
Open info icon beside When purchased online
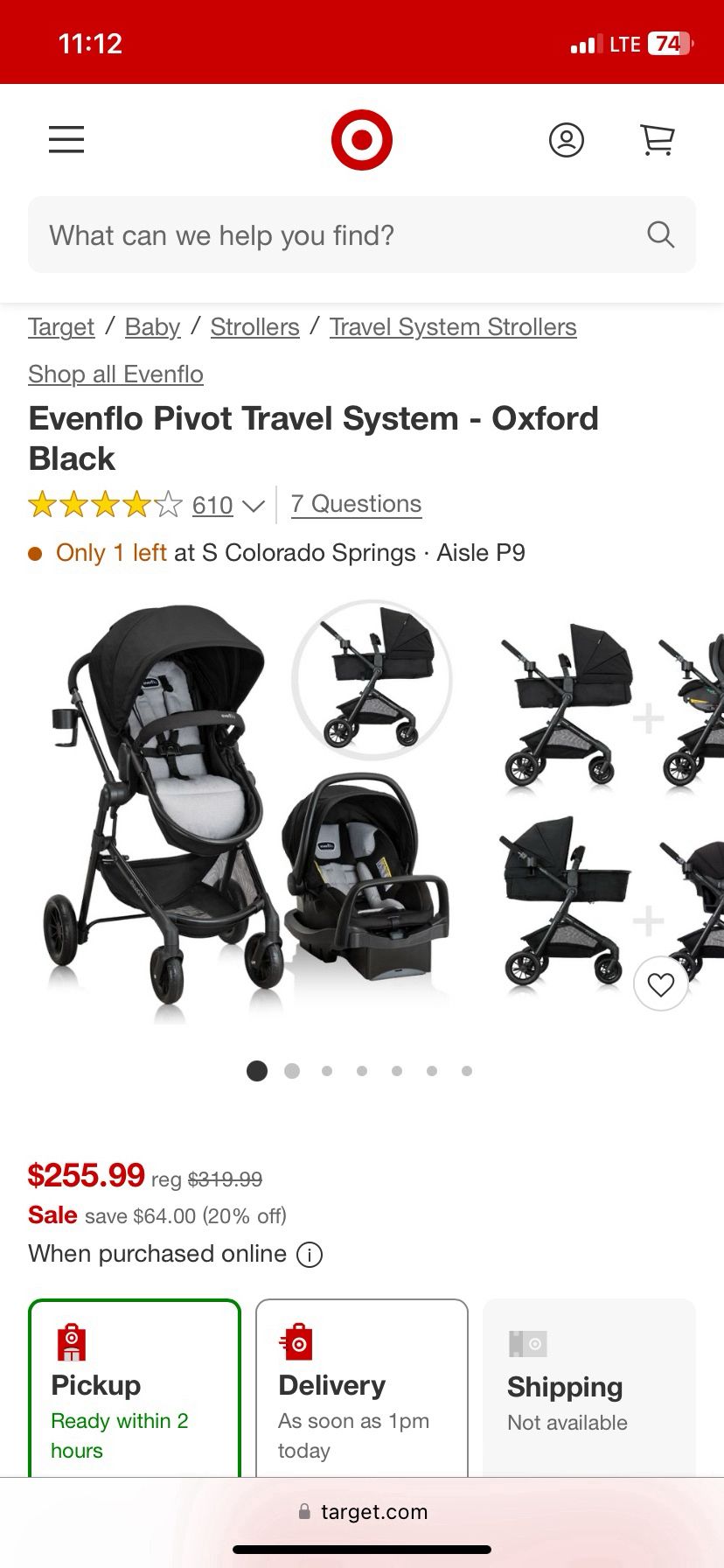pyautogui.click(x=310, y=1255)
